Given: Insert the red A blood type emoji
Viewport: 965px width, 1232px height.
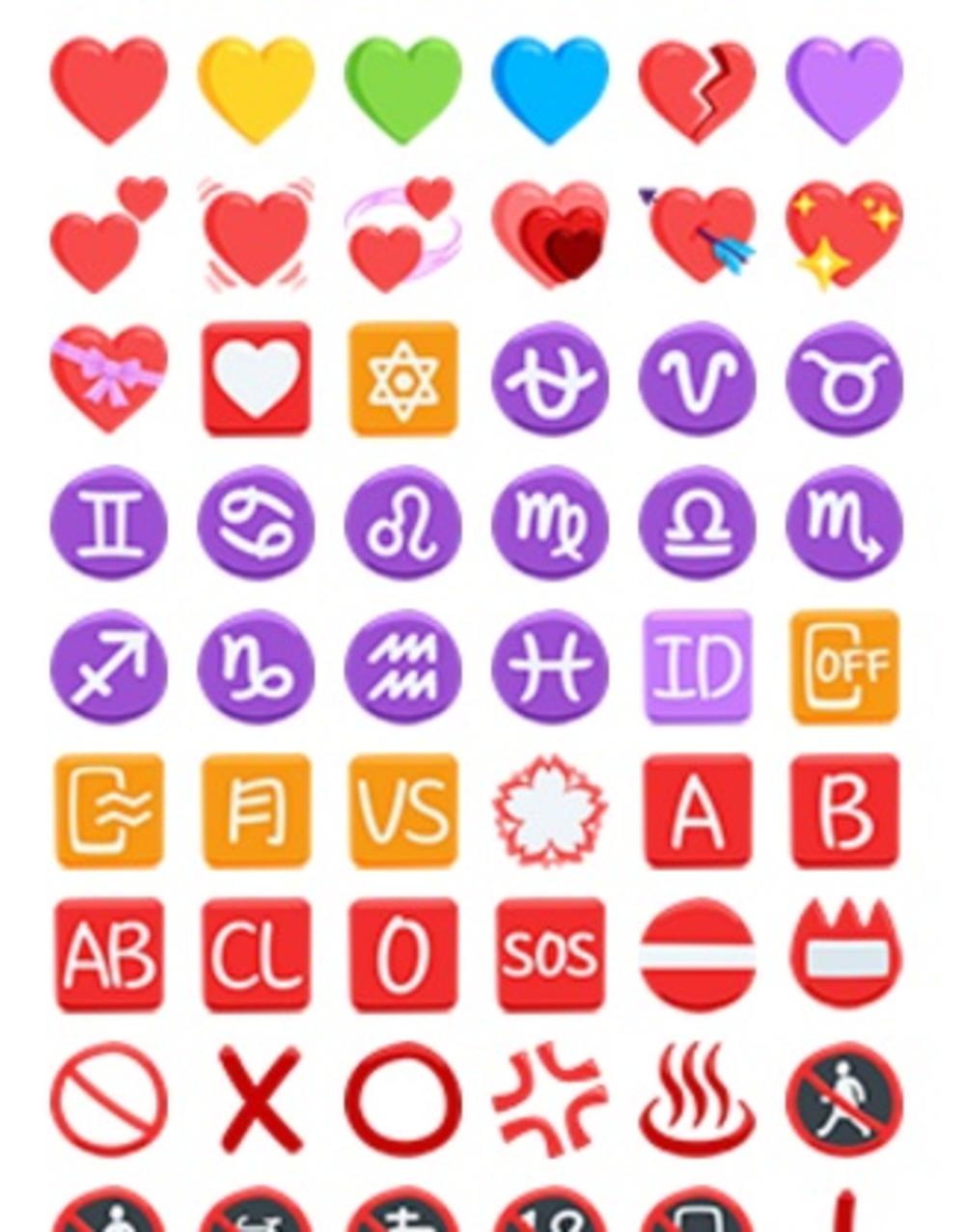Looking at the screenshot, I should 697,811.
